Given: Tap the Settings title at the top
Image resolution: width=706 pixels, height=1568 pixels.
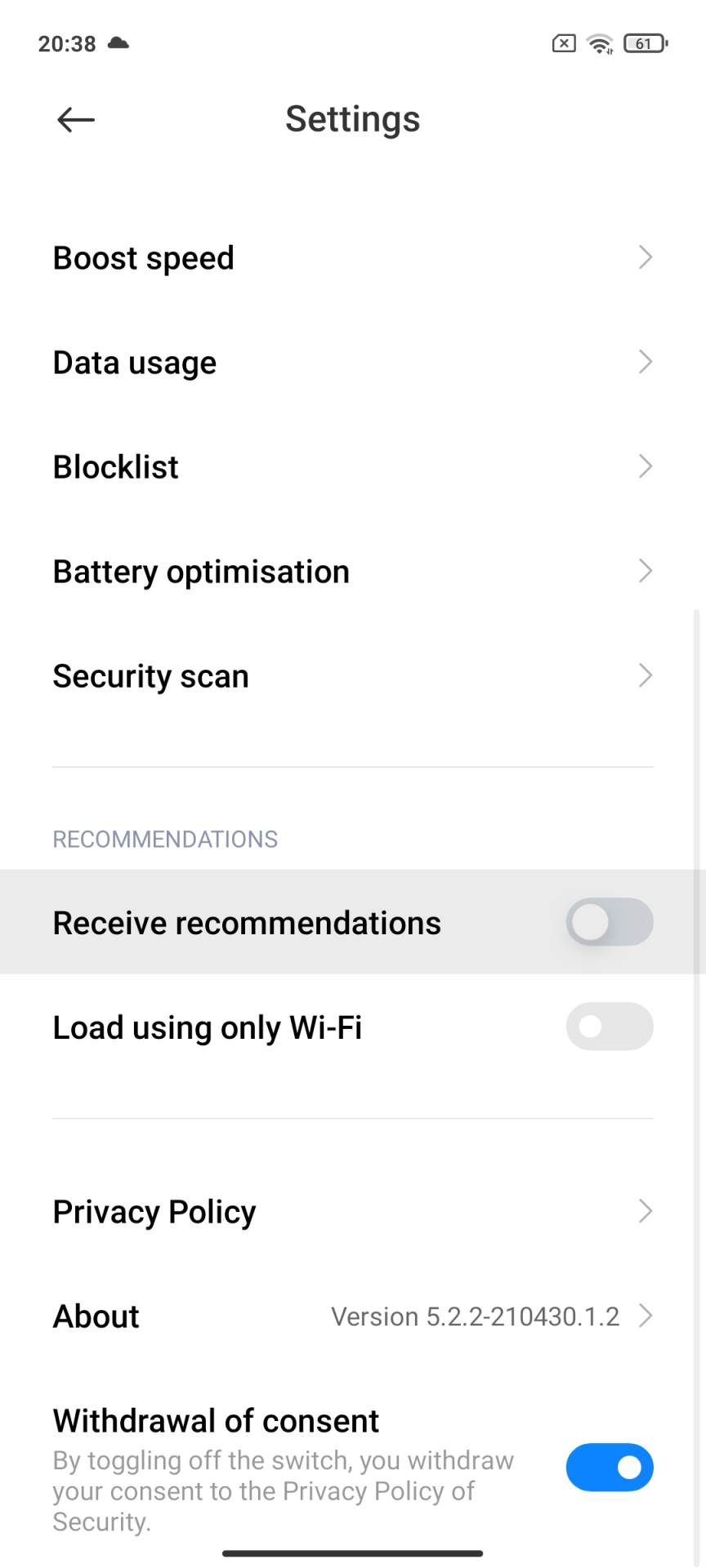Looking at the screenshot, I should [x=352, y=118].
